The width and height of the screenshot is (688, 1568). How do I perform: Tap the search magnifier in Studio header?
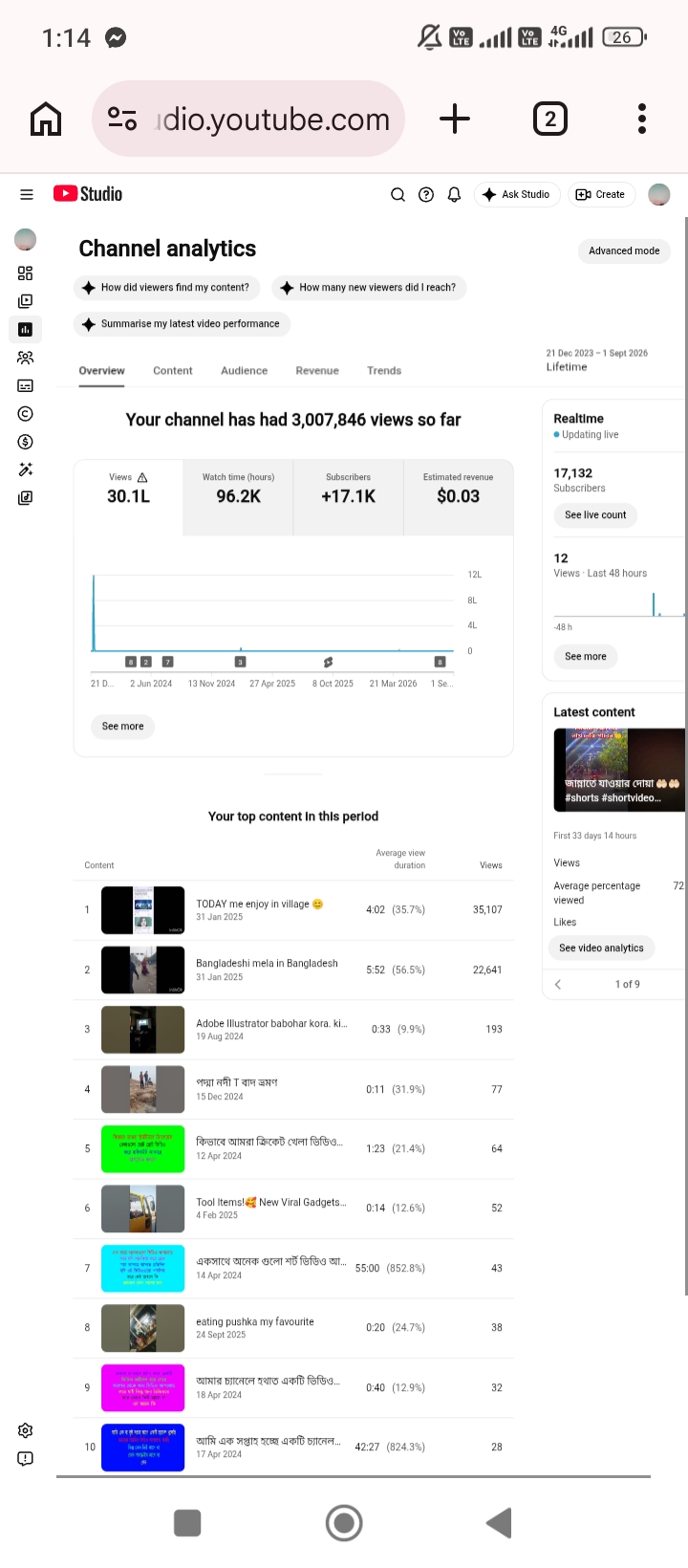(398, 194)
